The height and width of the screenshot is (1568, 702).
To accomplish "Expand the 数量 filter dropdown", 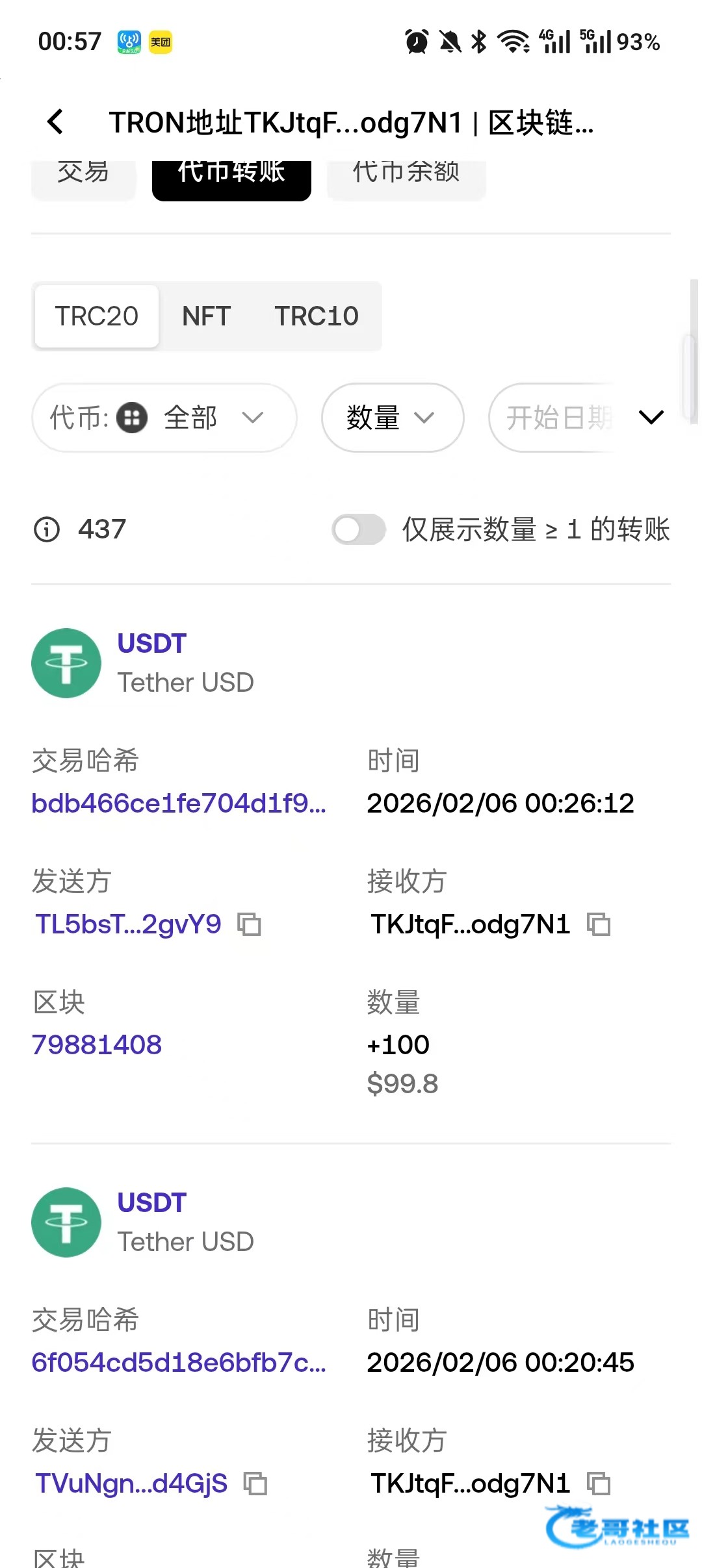I will (392, 418).
